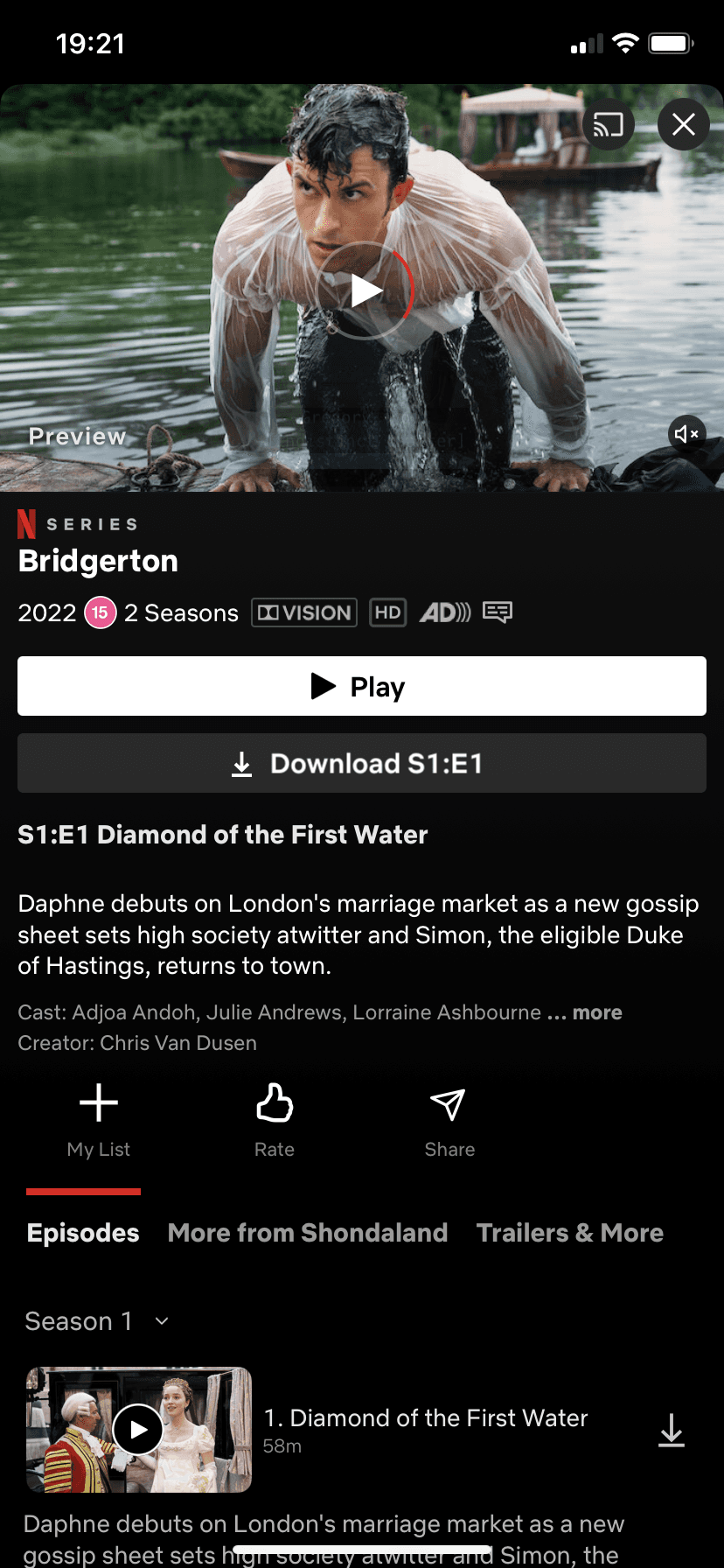This screenshot has width=724, height=1568.
Task: Expand the cast list with more
Action: coord(597,1012)
